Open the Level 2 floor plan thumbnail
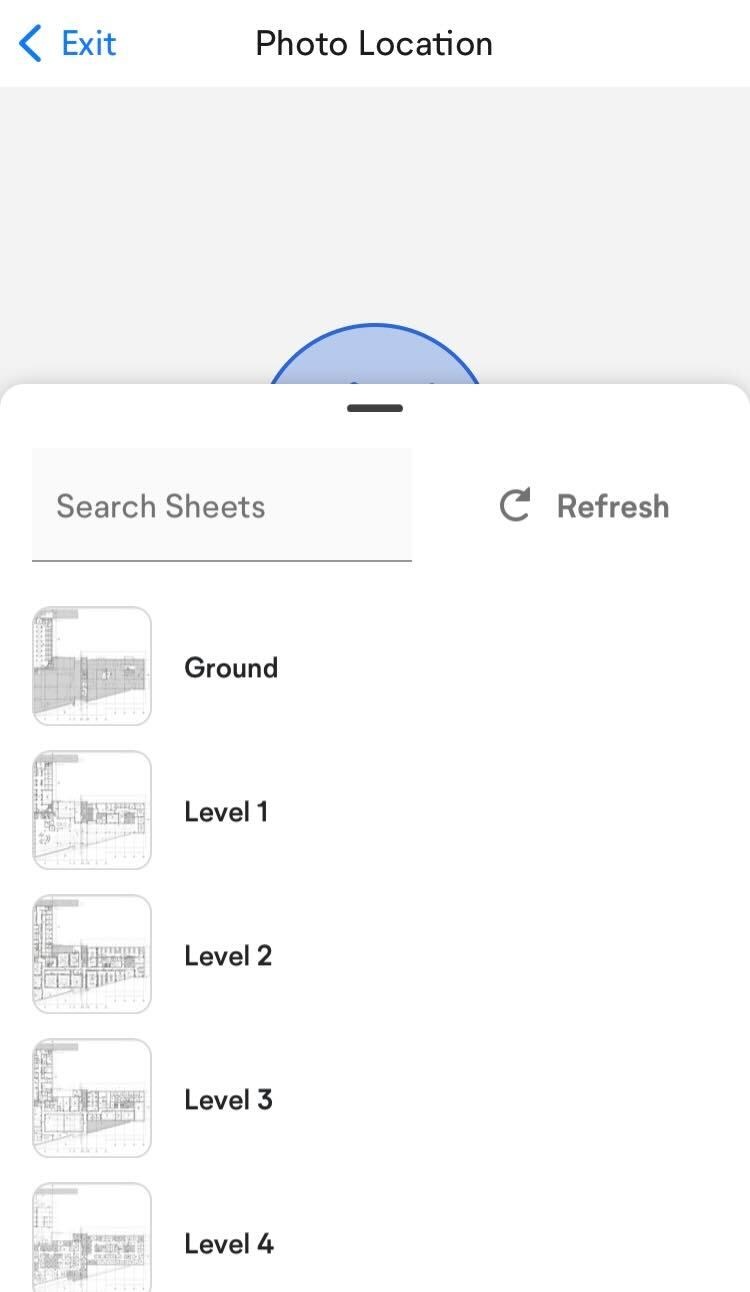 [91, 952]
